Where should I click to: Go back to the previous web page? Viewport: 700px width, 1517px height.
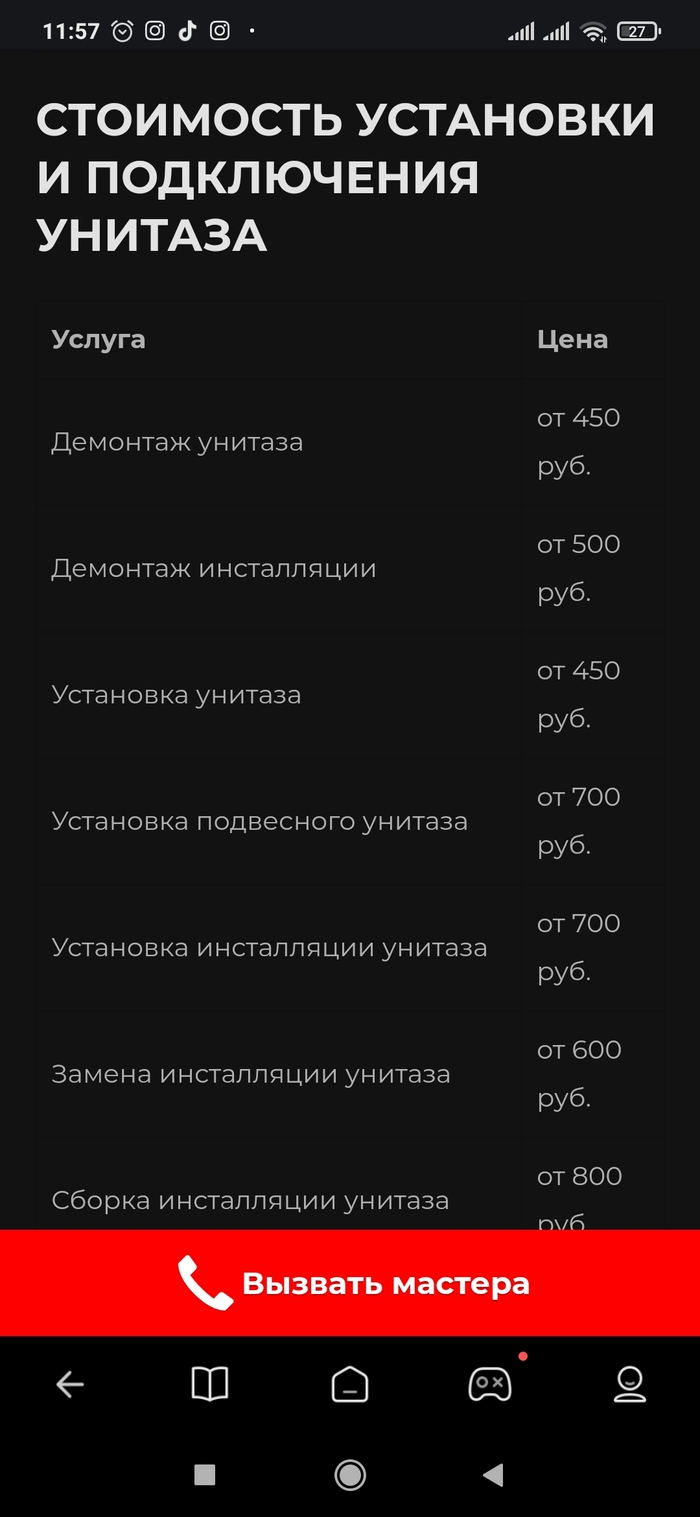click(x=70, y=1385)
